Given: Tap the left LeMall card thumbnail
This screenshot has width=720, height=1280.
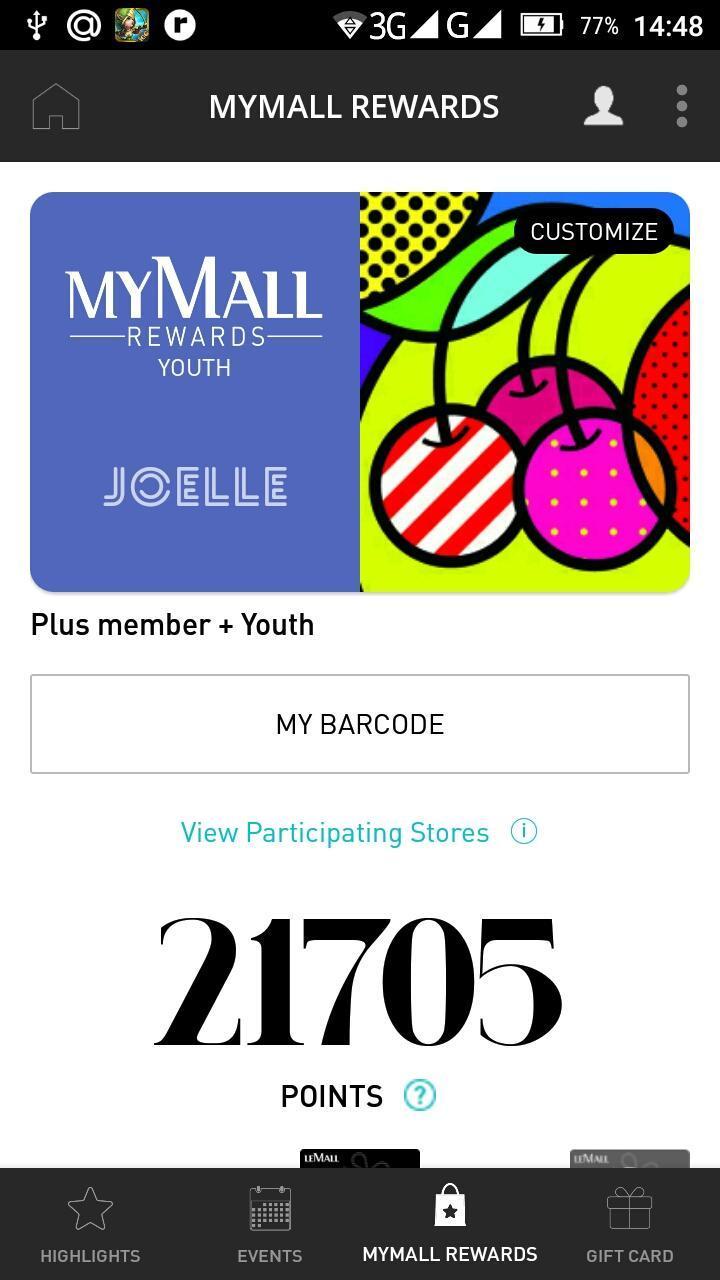Looking at the screenshot, I should (x=360, y=1160).
